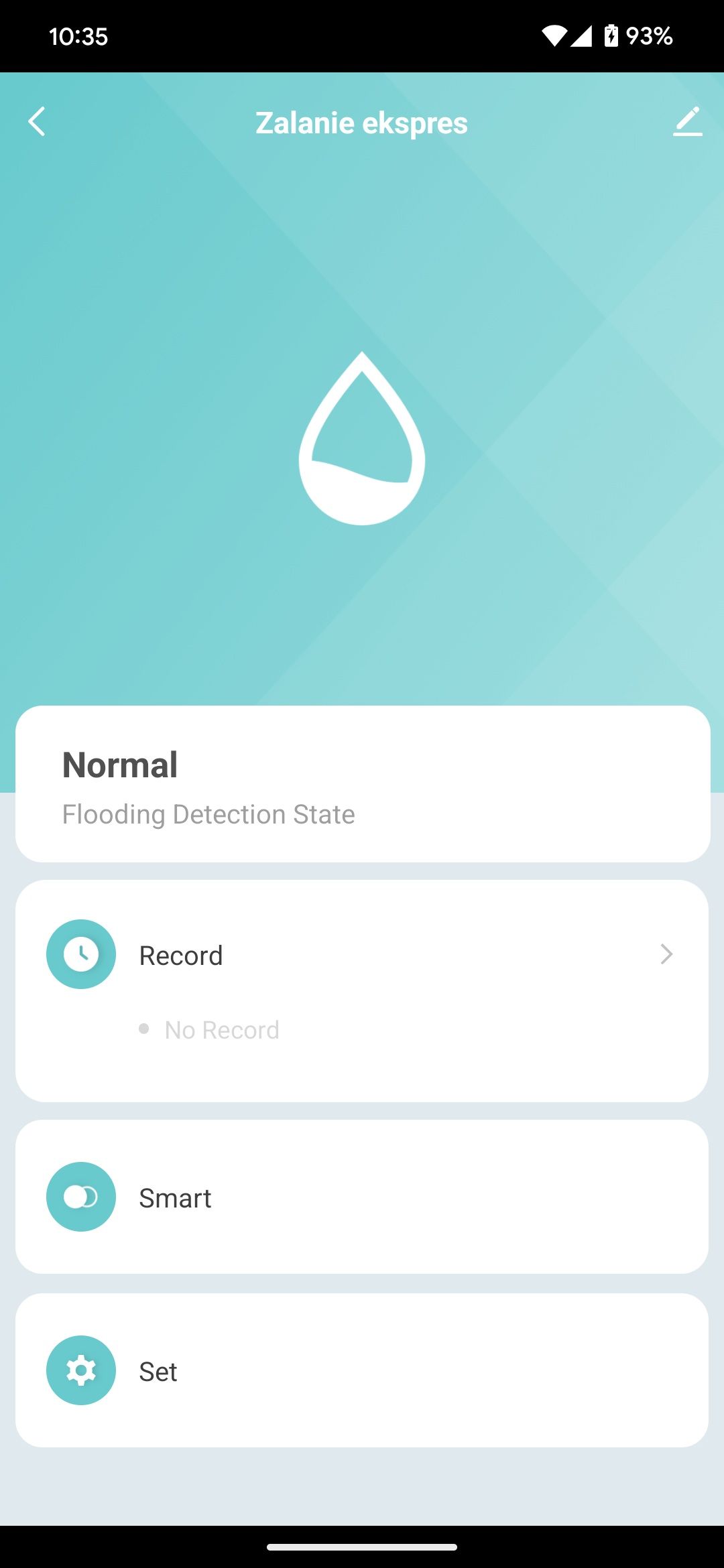Image resolution: width=724 pixels, height=1568 pixels.
Task: Open the Set settings row
Action: 362,1371
